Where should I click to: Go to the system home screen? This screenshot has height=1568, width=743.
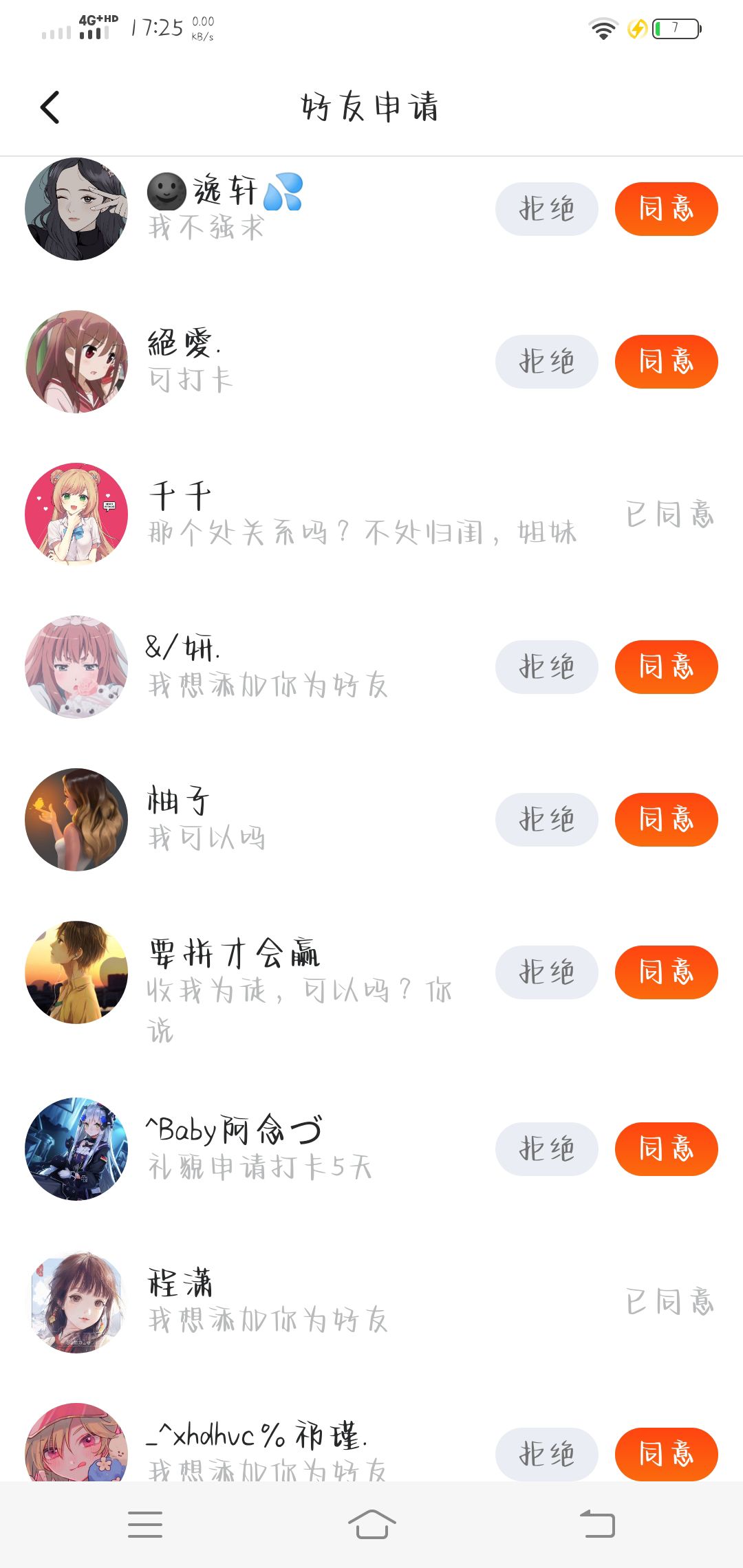371,1525
